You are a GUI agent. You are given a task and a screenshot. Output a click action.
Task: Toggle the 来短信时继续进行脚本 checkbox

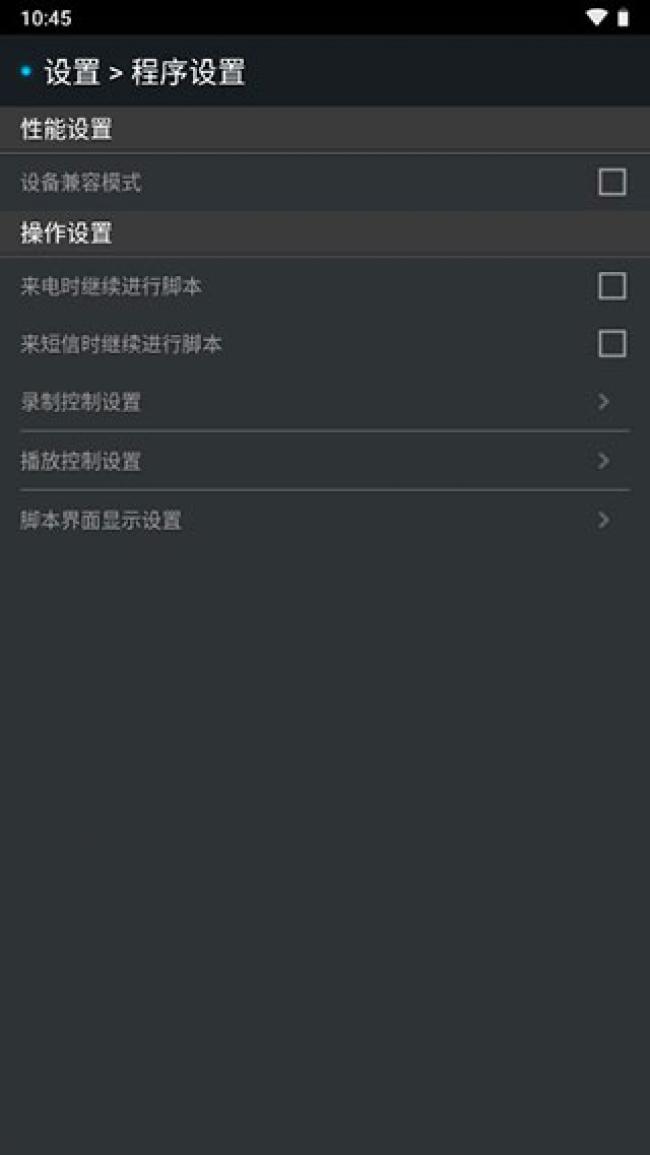point(612,343)
